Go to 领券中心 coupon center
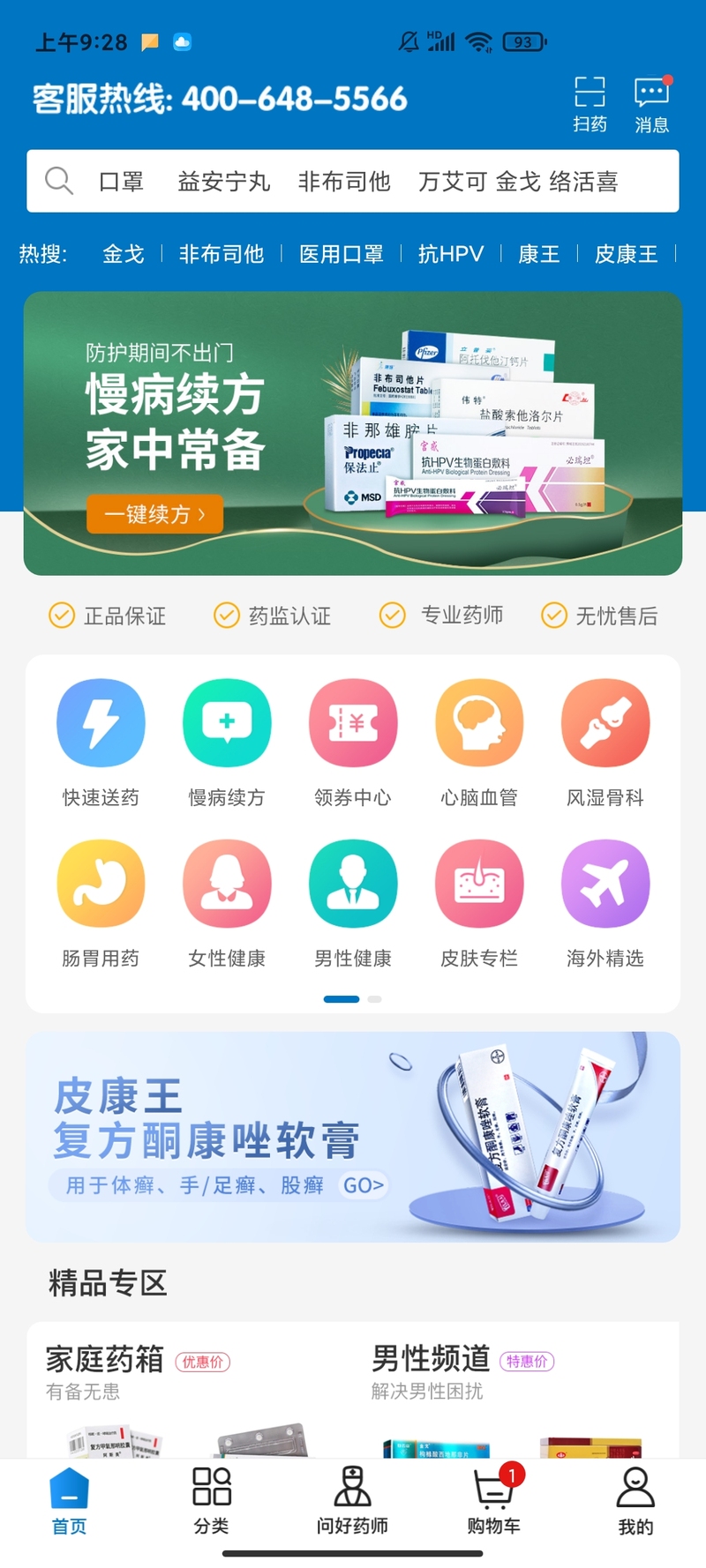The width and height of the screenshot is (706, 1568). 353,741
